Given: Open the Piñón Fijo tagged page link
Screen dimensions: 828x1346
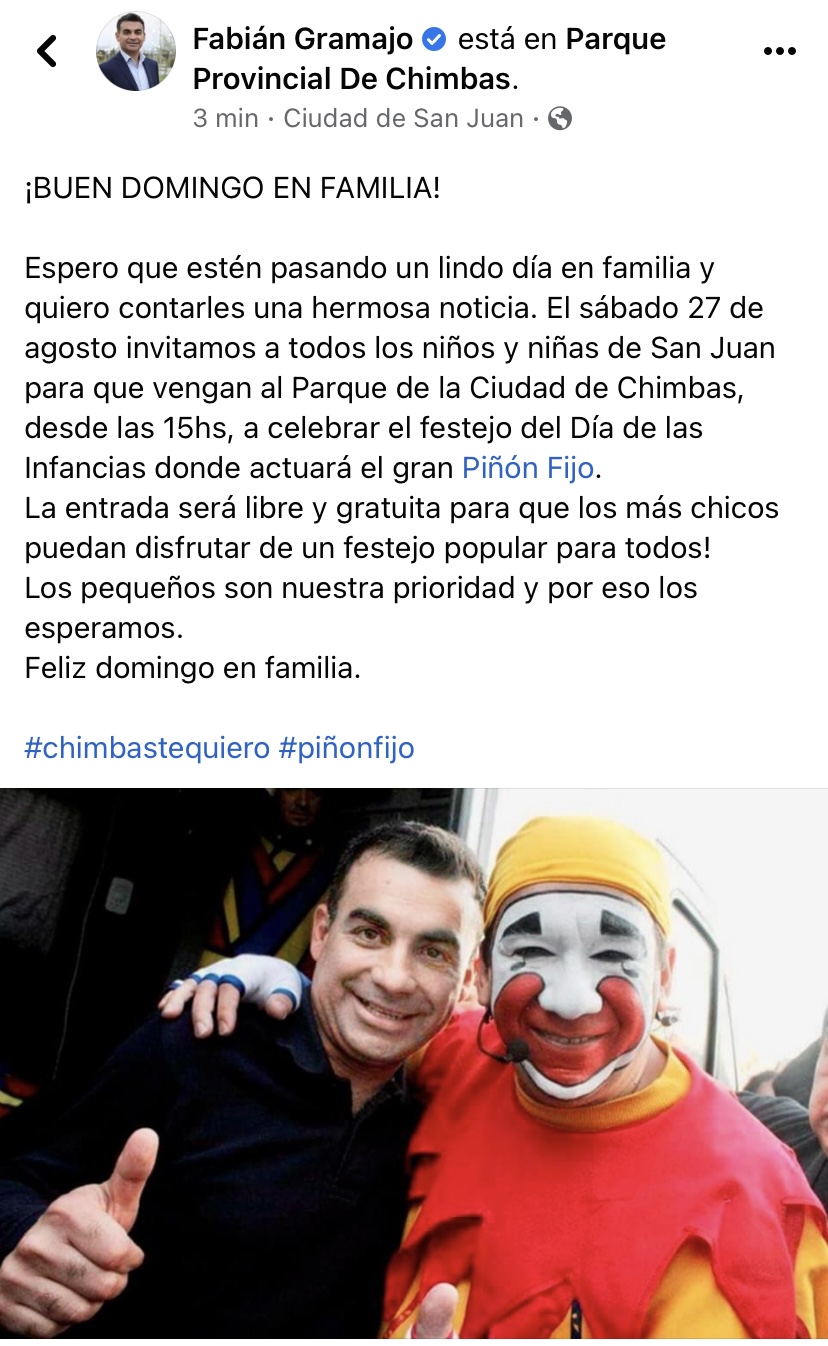Looking at the screenshot, I should [x=528, y=467].
